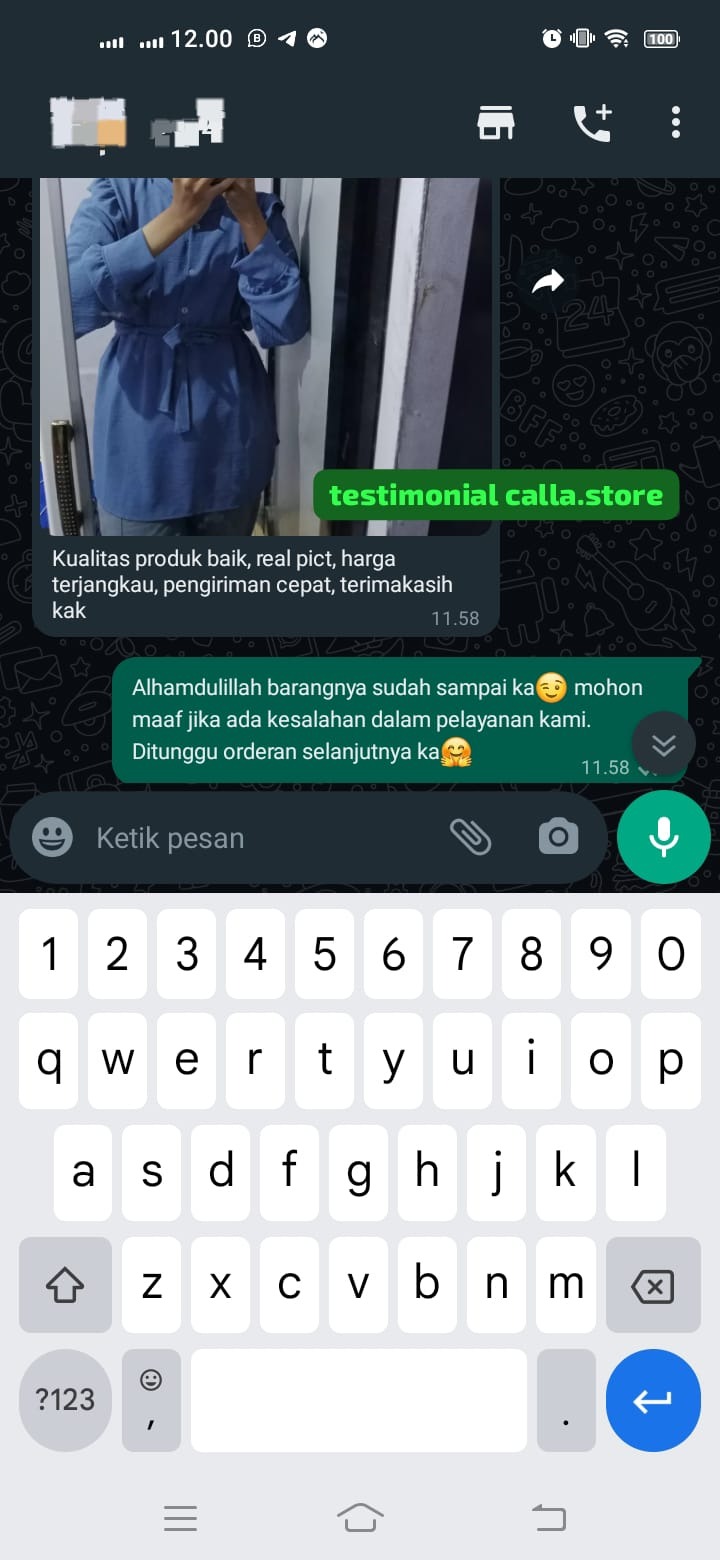Image resolution: width=720 pixels, height=1560 pixels.
Task: Attach a file with the paperclip icon
Action: click(470, 837)
